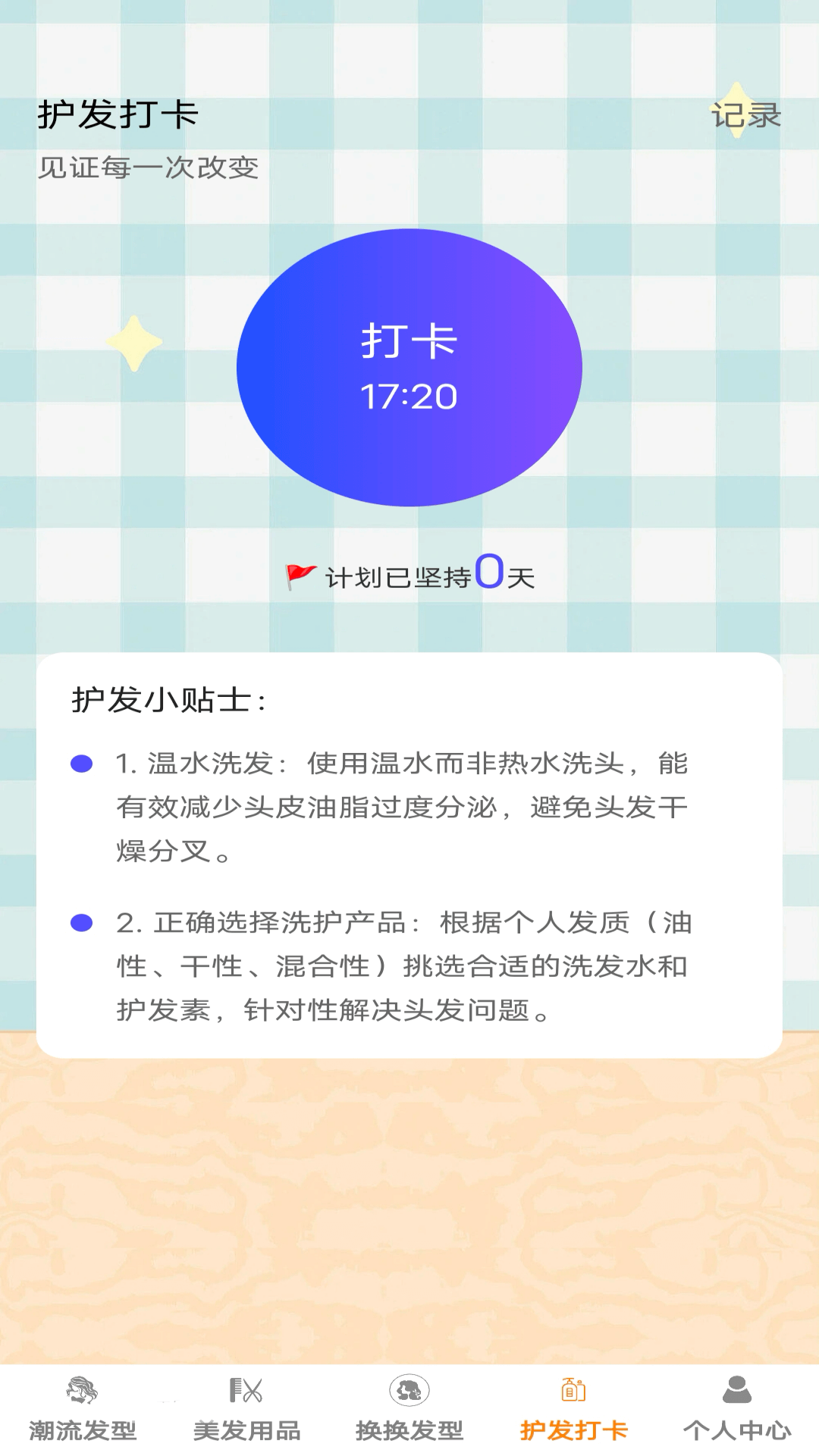
Task: Switch to the 潮流发型 tab
Action: (x=82, y=1409)
